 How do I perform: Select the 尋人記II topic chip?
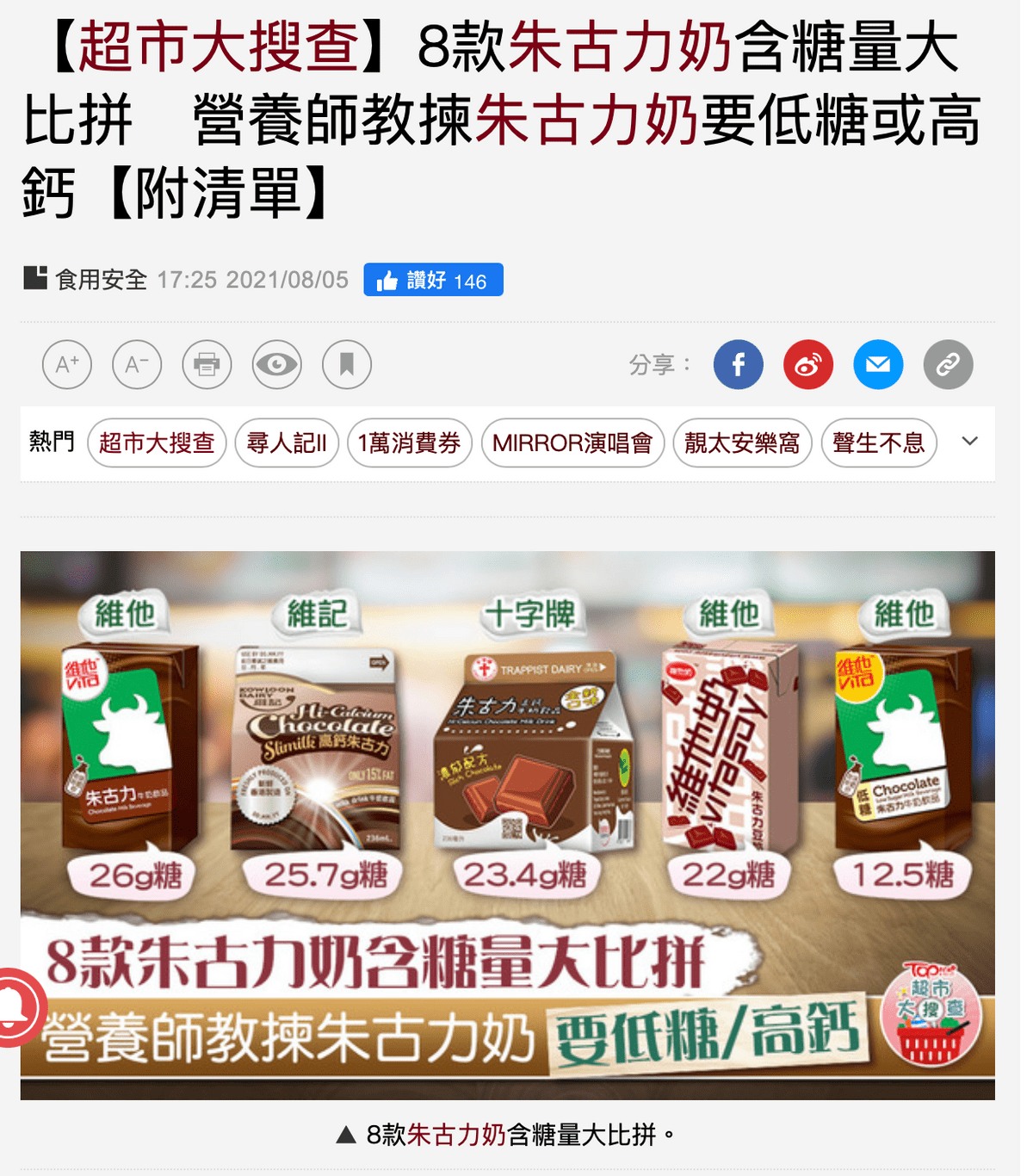point(287,443)
